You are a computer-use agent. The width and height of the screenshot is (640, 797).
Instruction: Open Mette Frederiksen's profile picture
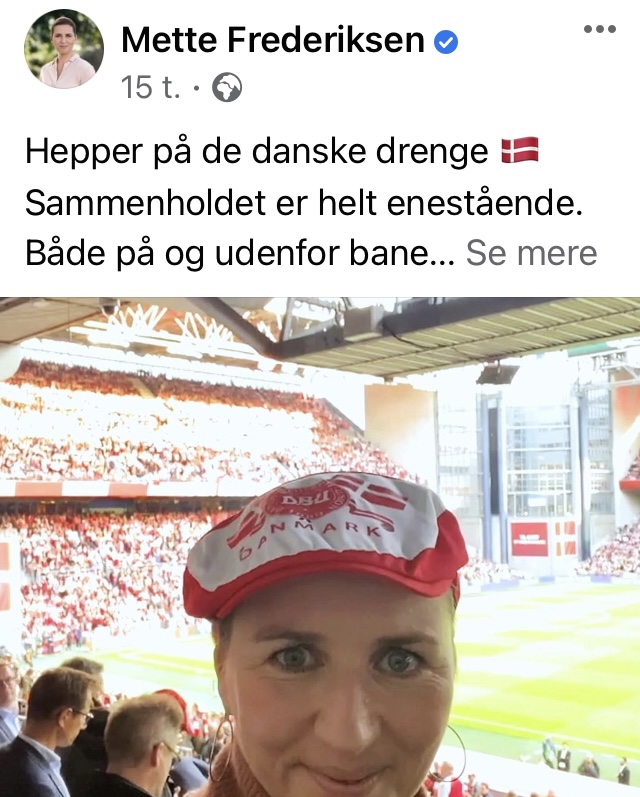pos(64,50)
